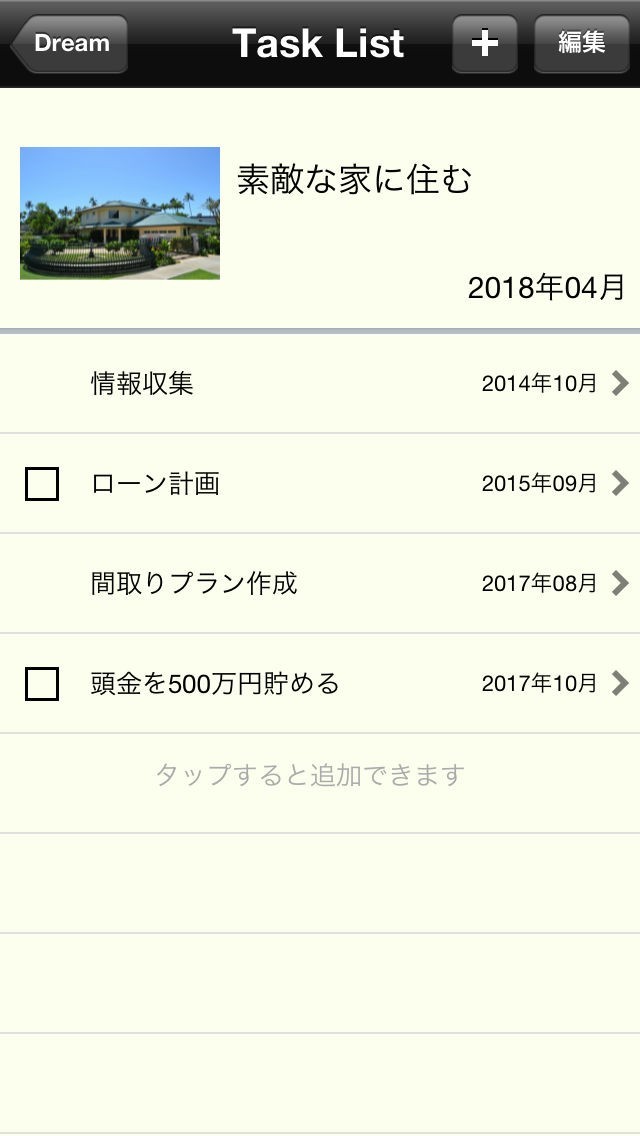Add a new task with plus button
The height and width of the screenshot is (1136, 640).
tap(484, 44)
